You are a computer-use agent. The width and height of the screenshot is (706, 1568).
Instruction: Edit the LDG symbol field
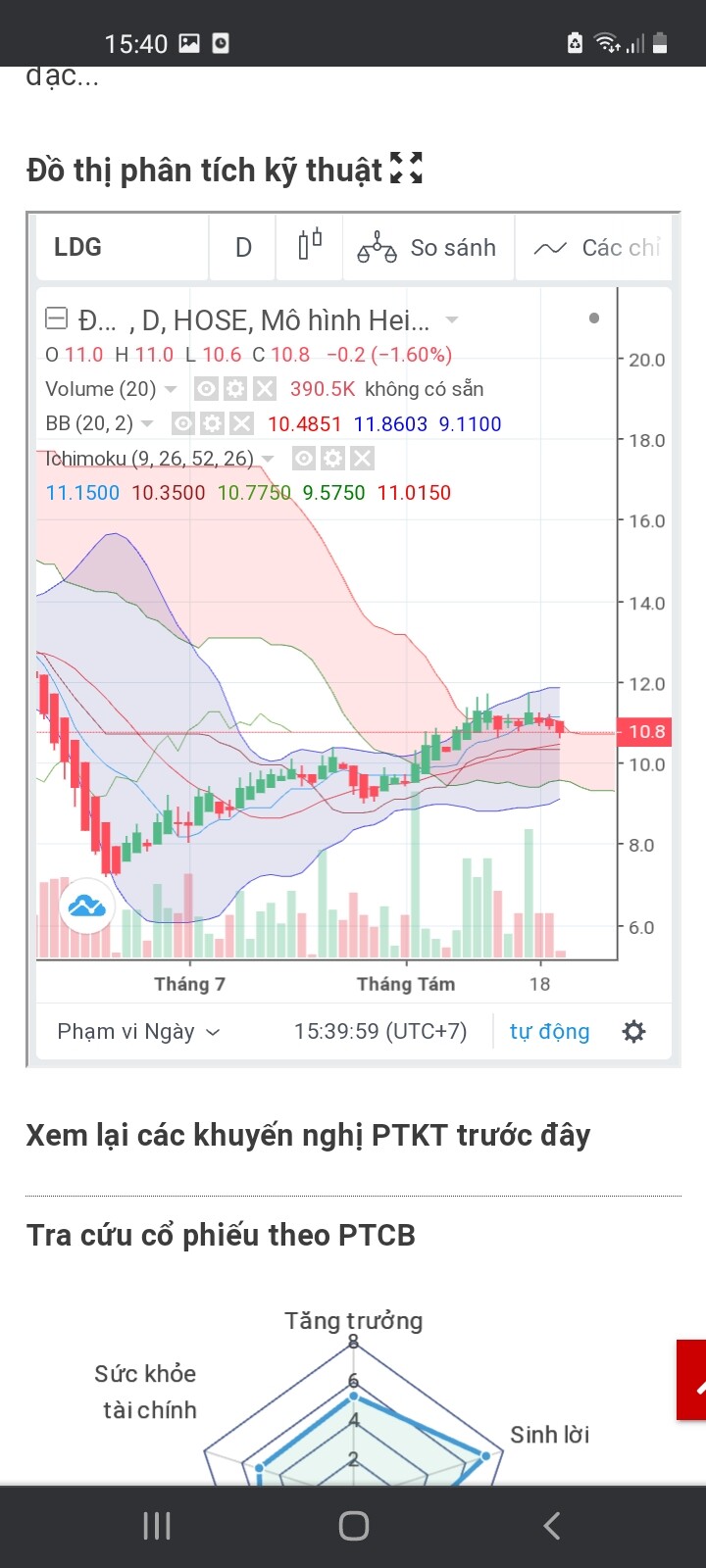[x=122, y=248]
